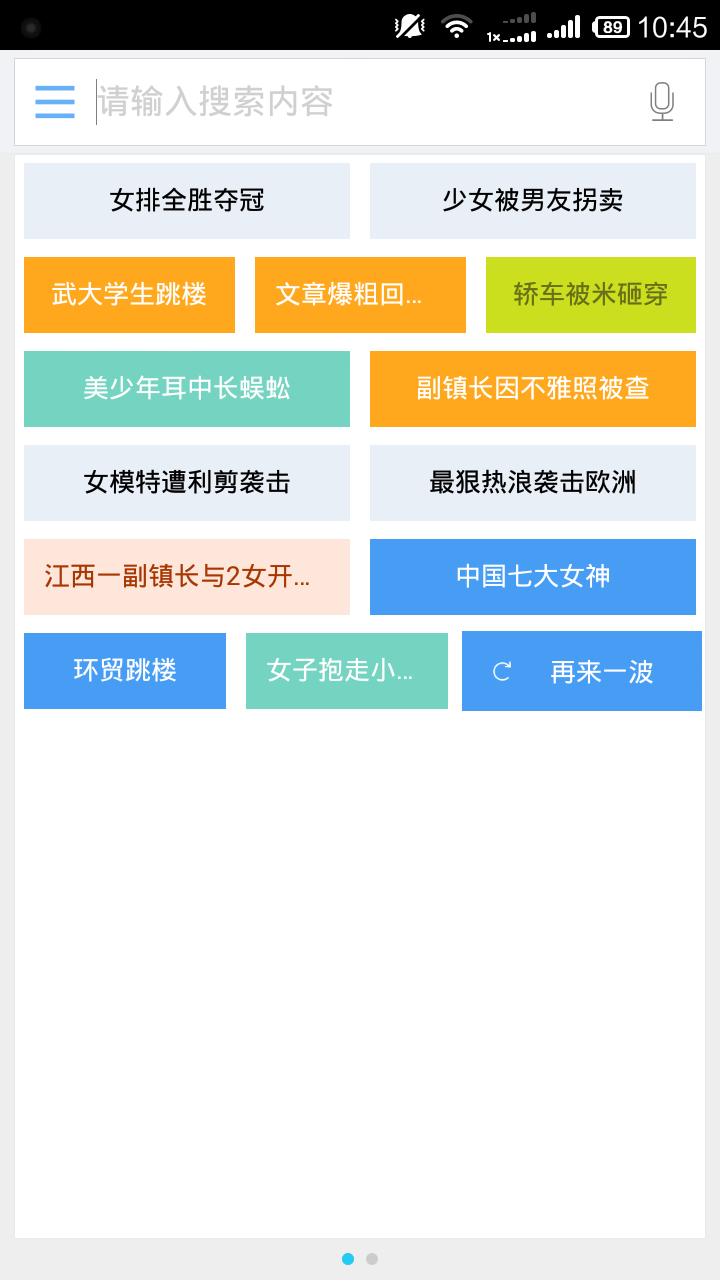Search 女模特遭利剪袭击

click(x=187, y=483)
